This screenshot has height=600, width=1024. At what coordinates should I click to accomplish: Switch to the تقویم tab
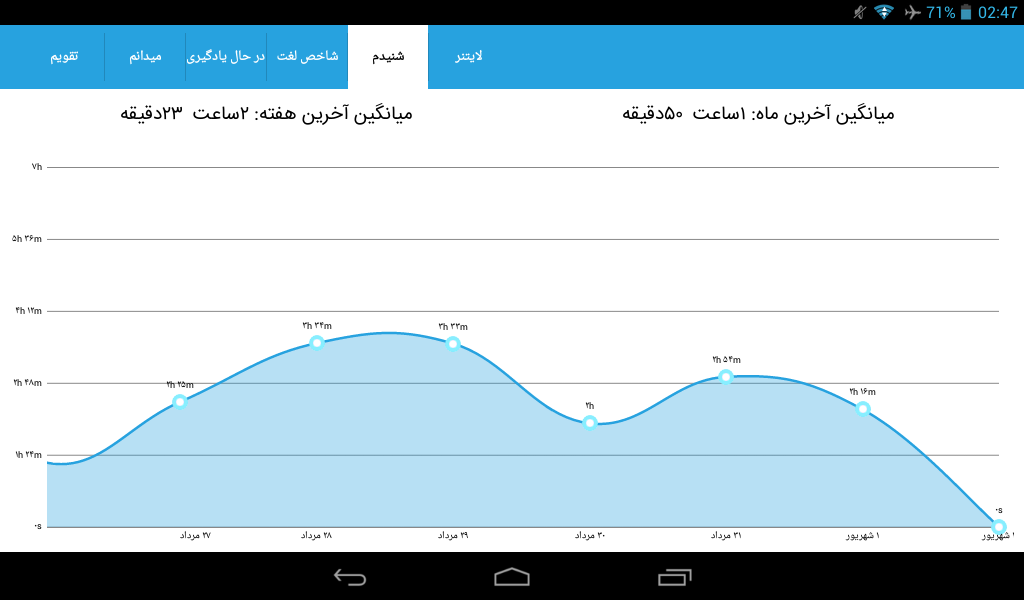pos(64,57)
